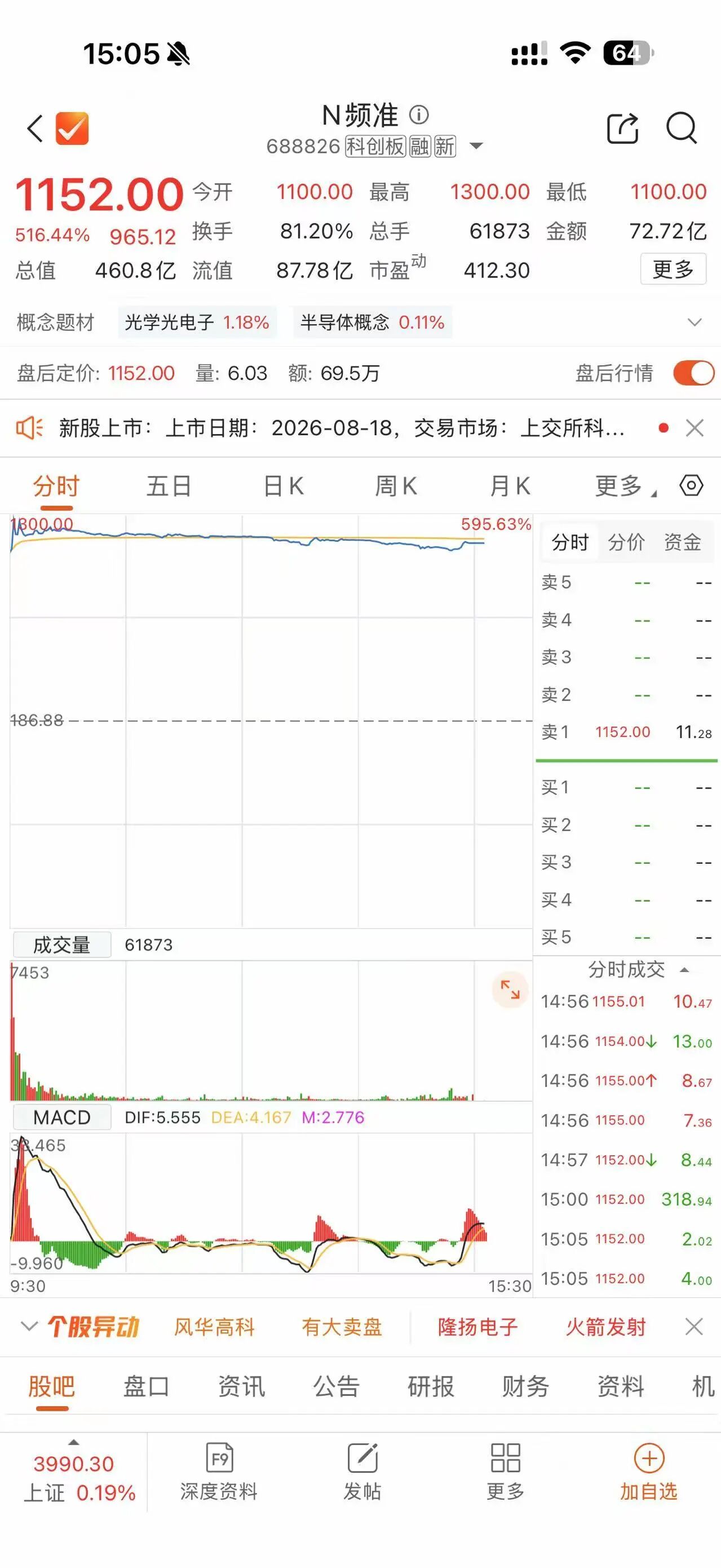Close the 个股异动 ticker bar

pyautogui.click(x=695, y=1326)
